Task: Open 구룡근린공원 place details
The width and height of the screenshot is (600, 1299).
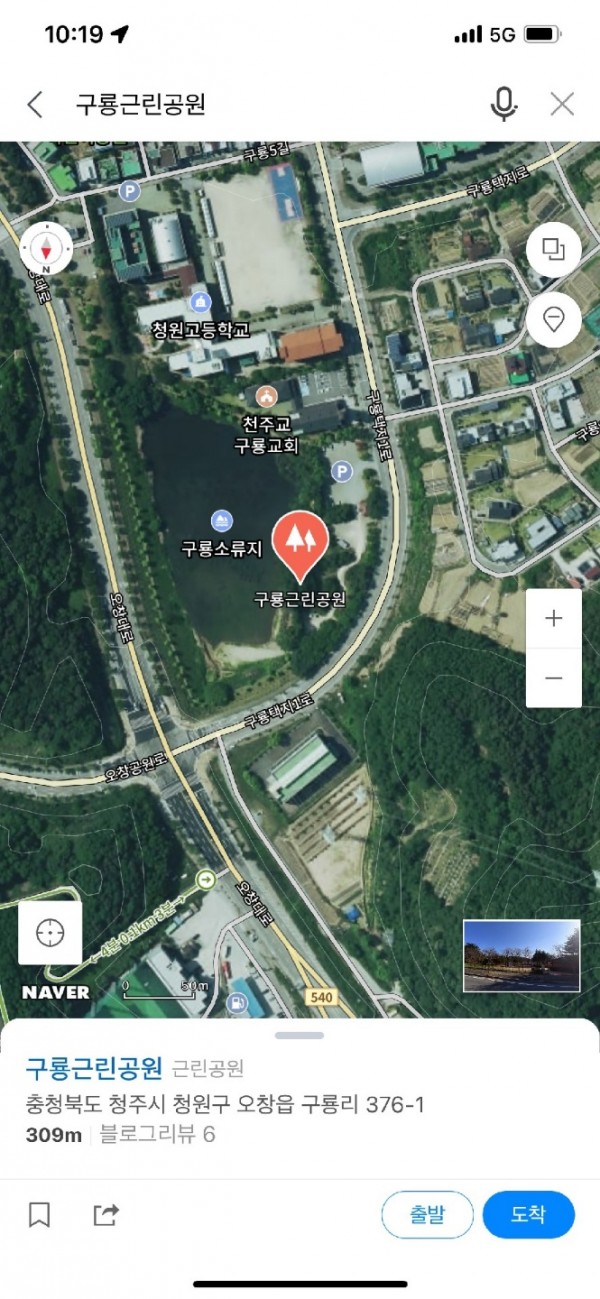Action: tap(93, 1069)
